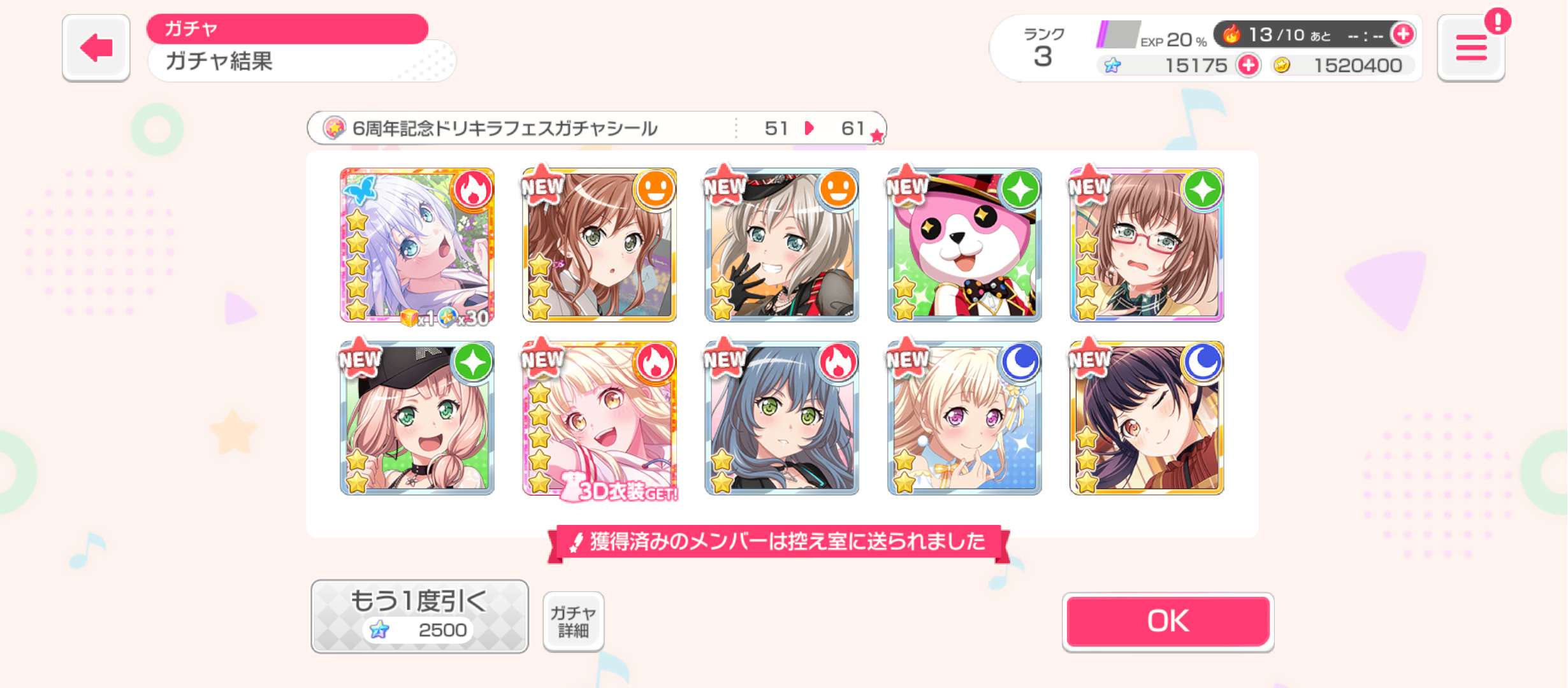
Task: View the silver-haired five-star card with butterfly
Action: 417,245
